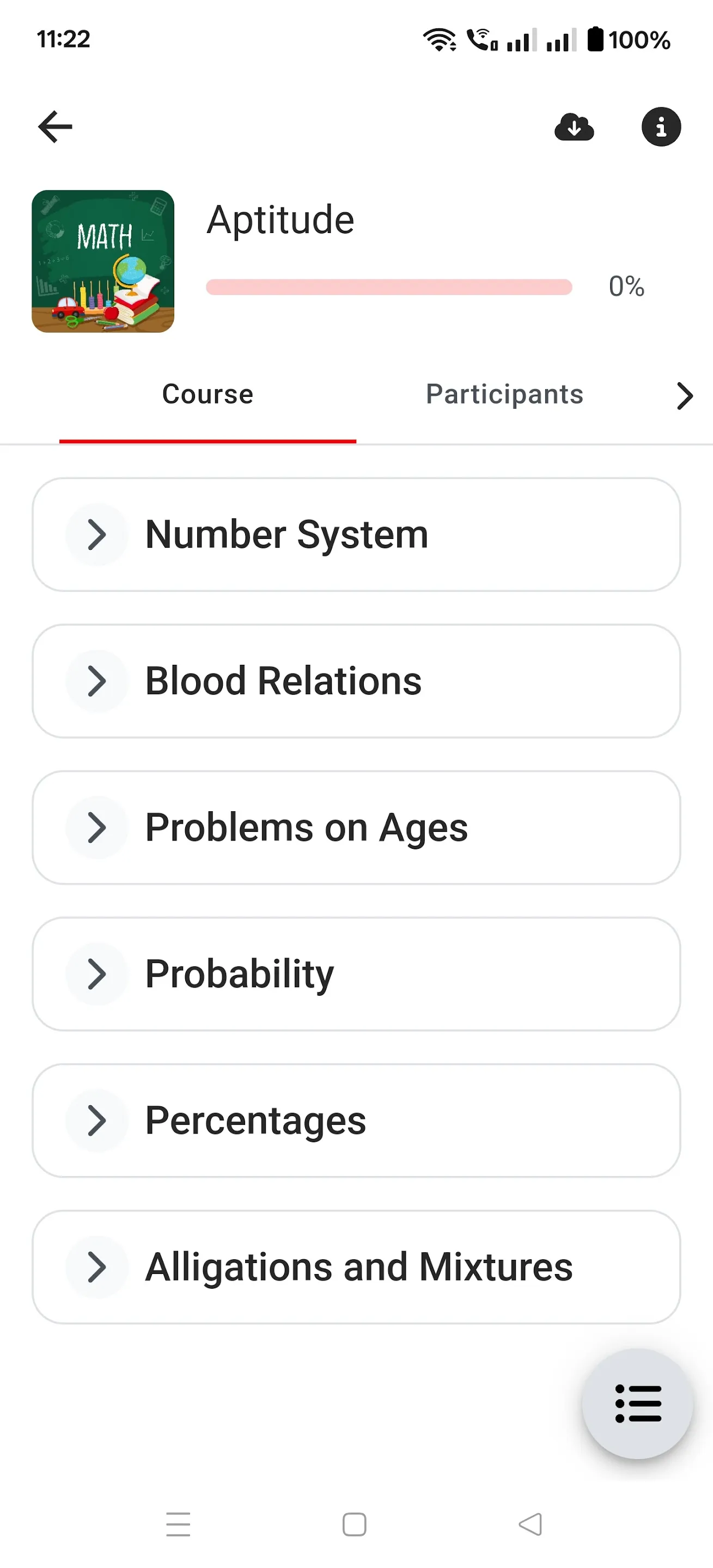
Task: Click the back arrow to leave Aptitude
Action: [x=54, y=126]
